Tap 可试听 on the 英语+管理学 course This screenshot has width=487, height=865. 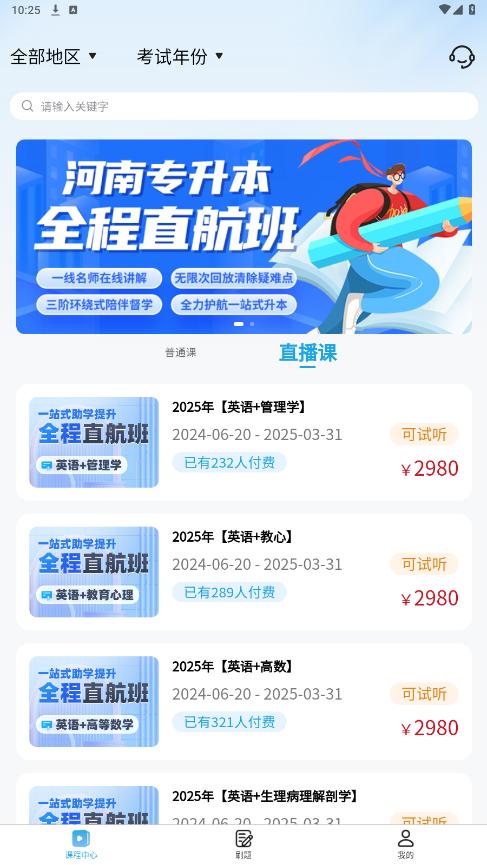424,435
